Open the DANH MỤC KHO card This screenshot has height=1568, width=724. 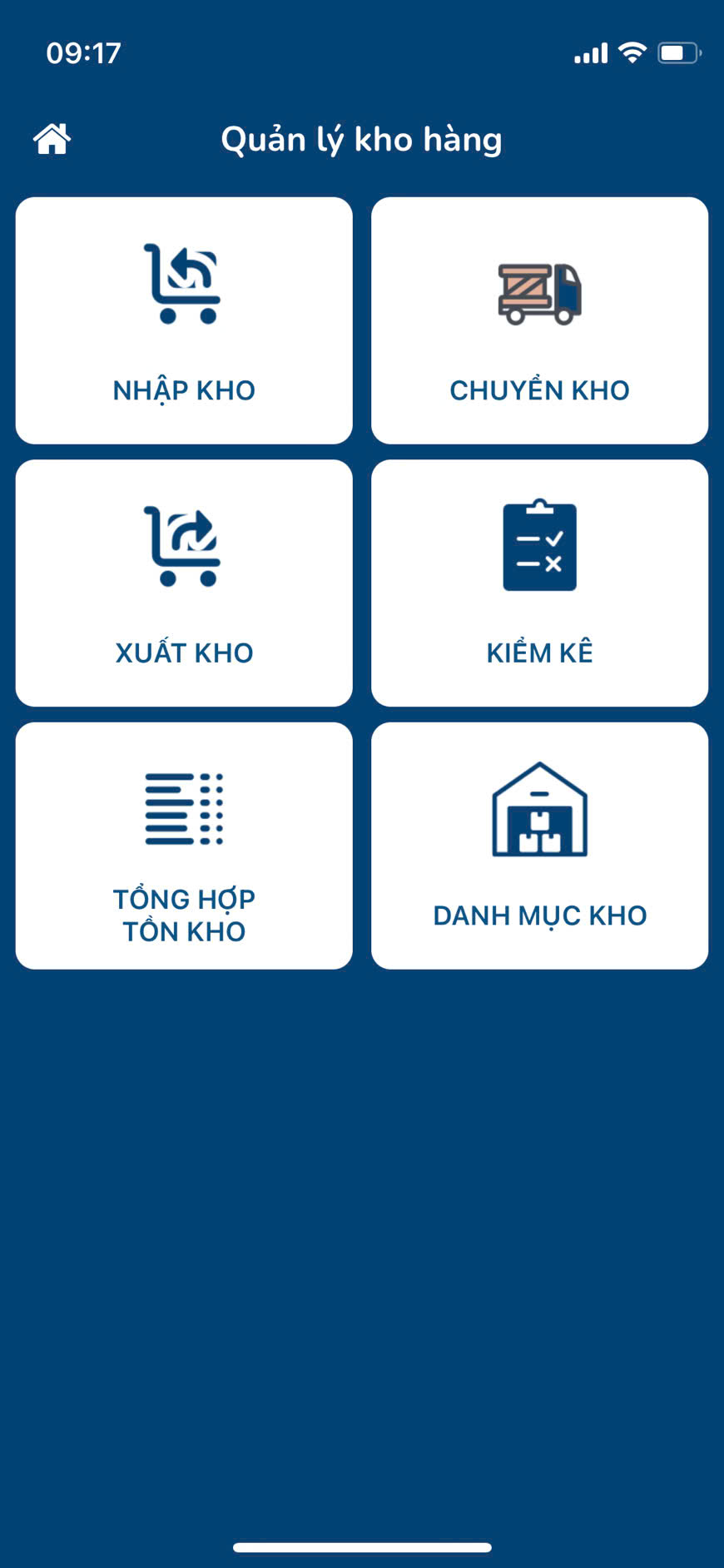coord(539,845)
